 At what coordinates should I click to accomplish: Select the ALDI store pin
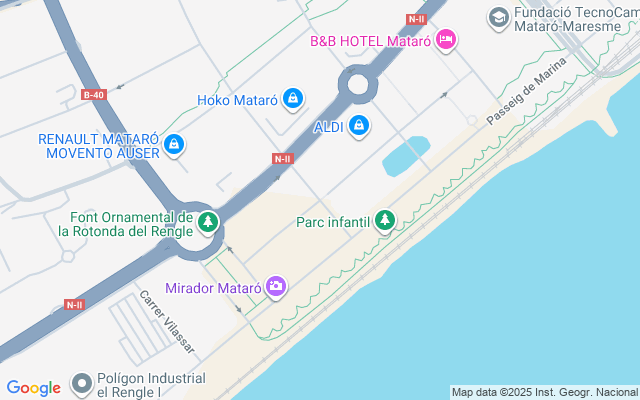(359, 126)
